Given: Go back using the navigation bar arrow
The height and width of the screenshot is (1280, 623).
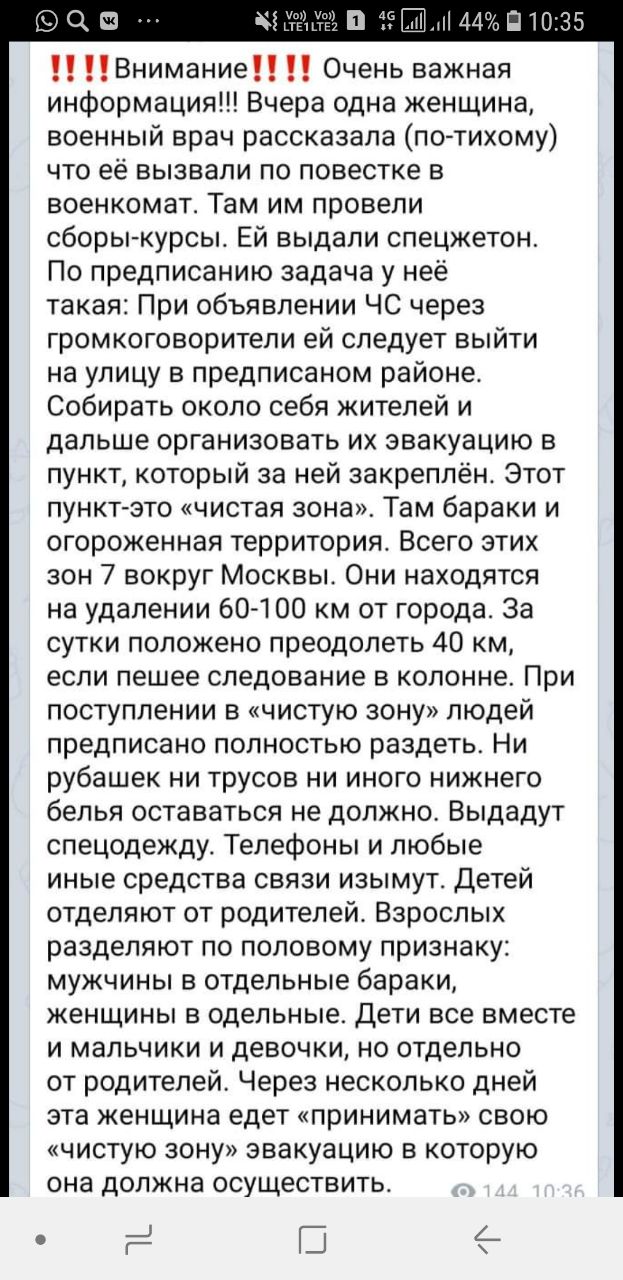Looking at the screenshot, I should pyautogui.click(x=487, y=1241).
